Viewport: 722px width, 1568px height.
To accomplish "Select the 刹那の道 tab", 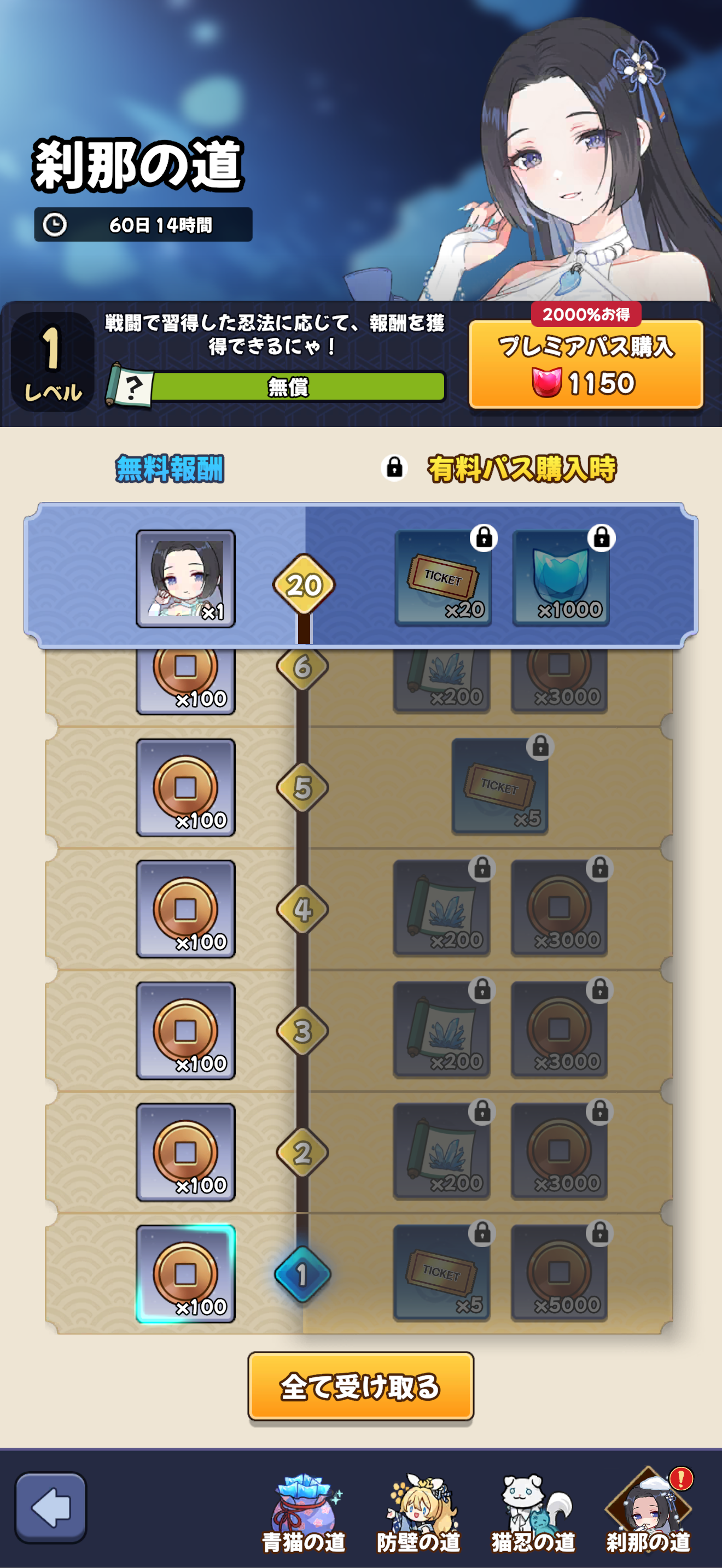I will 648,1512.
